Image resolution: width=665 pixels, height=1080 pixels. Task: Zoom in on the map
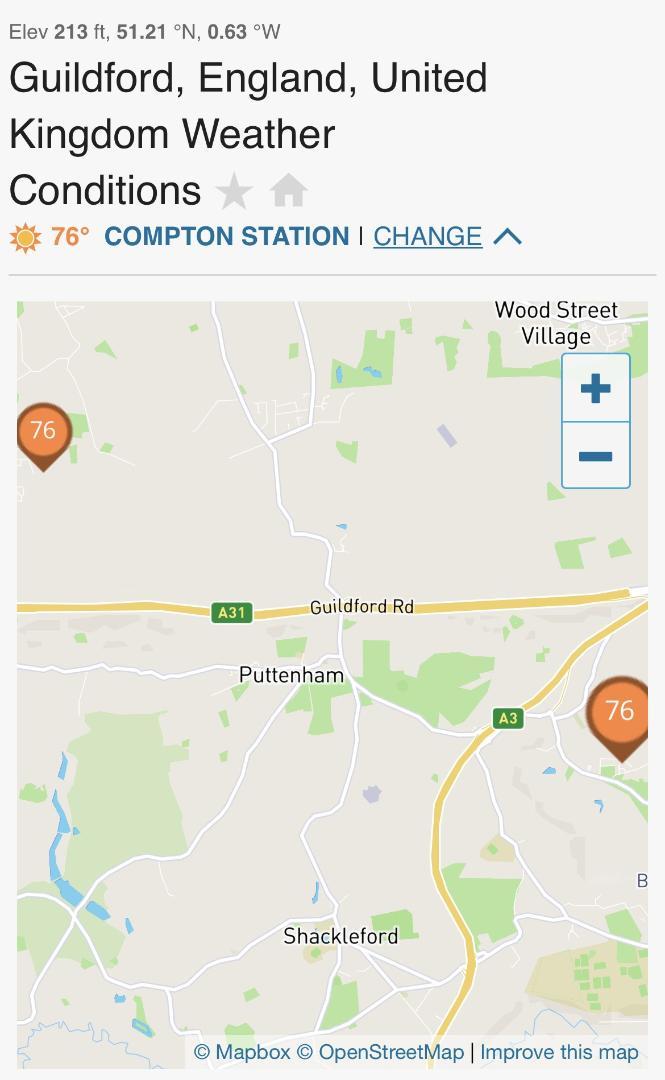click(595, 388)
